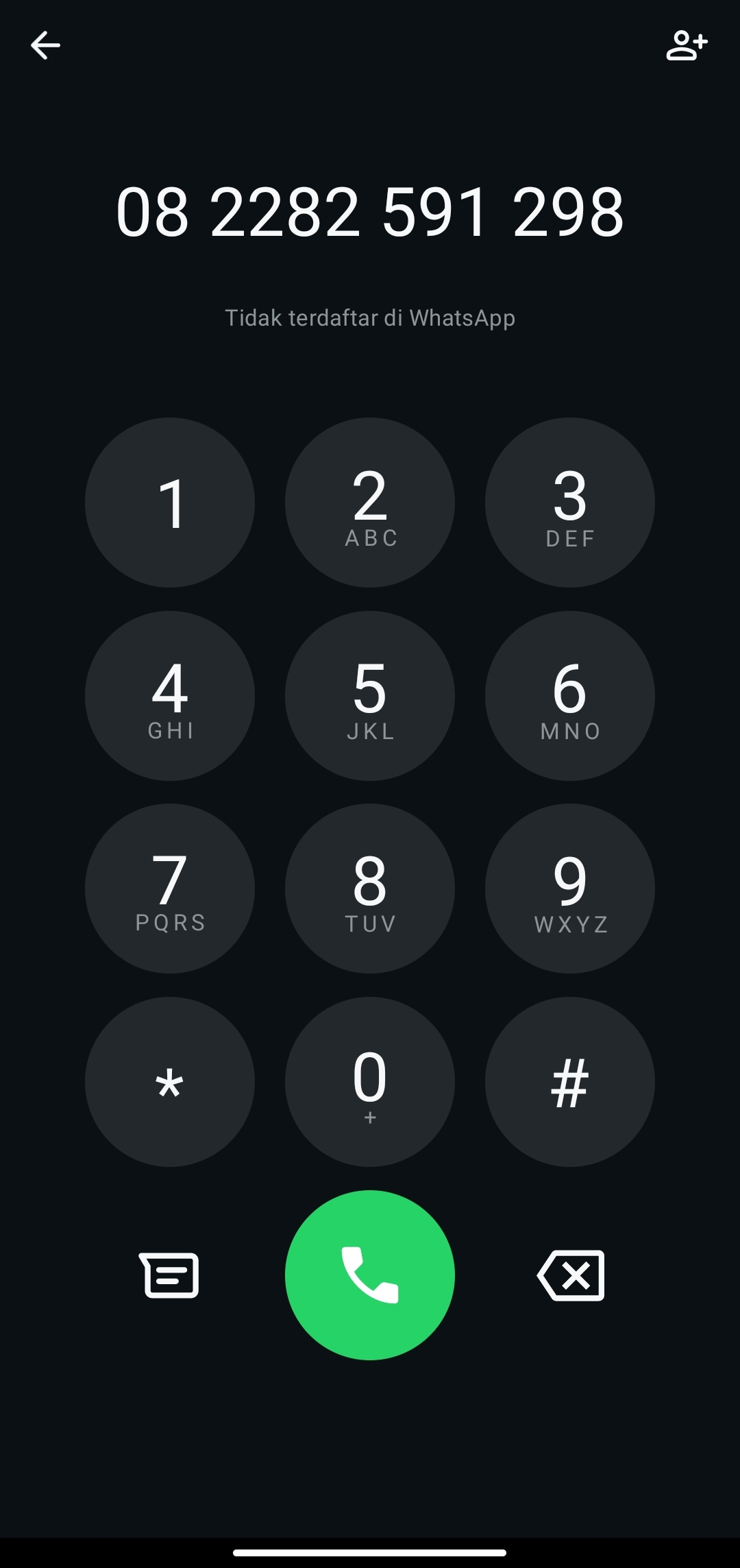Screen dimensions: 740x1568
Task: Insert the asterisk symbol
Action: pos(170,1082)
